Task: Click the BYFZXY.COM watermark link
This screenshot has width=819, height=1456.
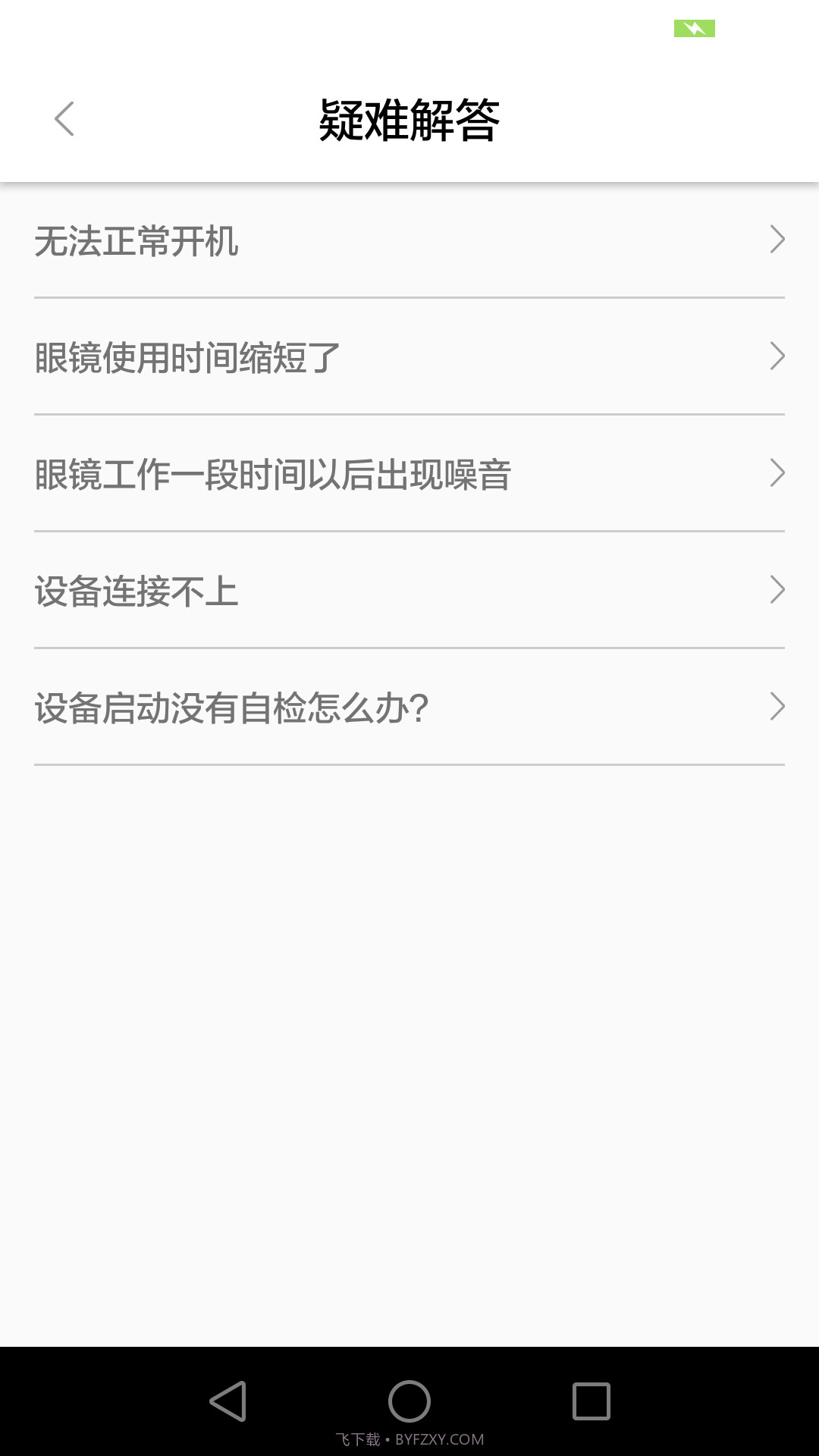Action: [x=409, y=1438]
